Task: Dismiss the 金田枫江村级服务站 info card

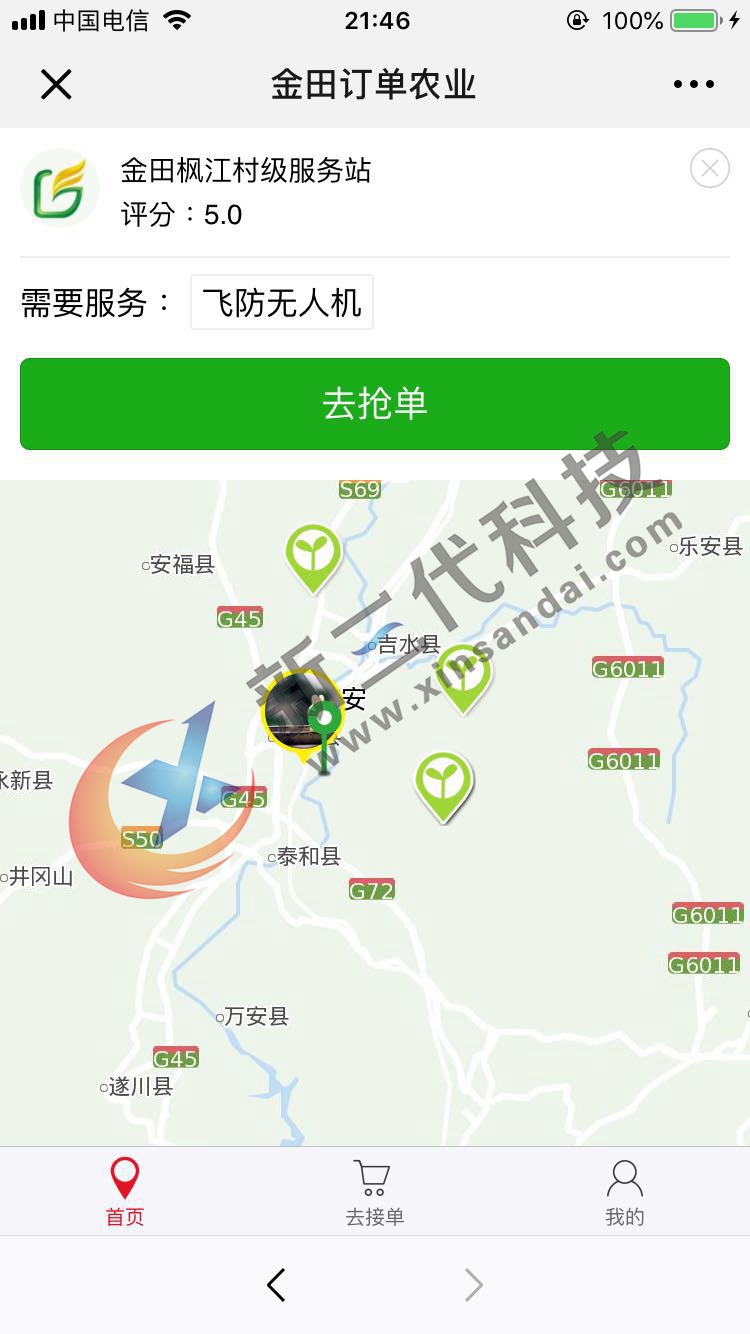Action: coord(709,169)
